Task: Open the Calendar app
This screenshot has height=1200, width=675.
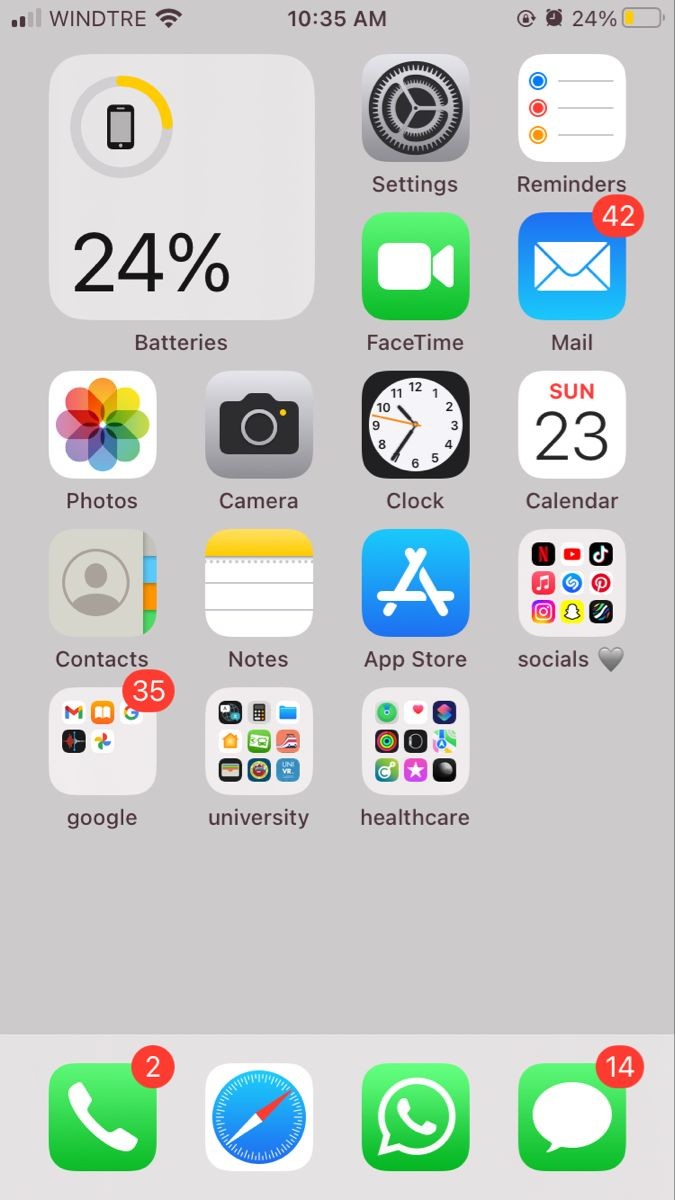Action: [572, 425]
